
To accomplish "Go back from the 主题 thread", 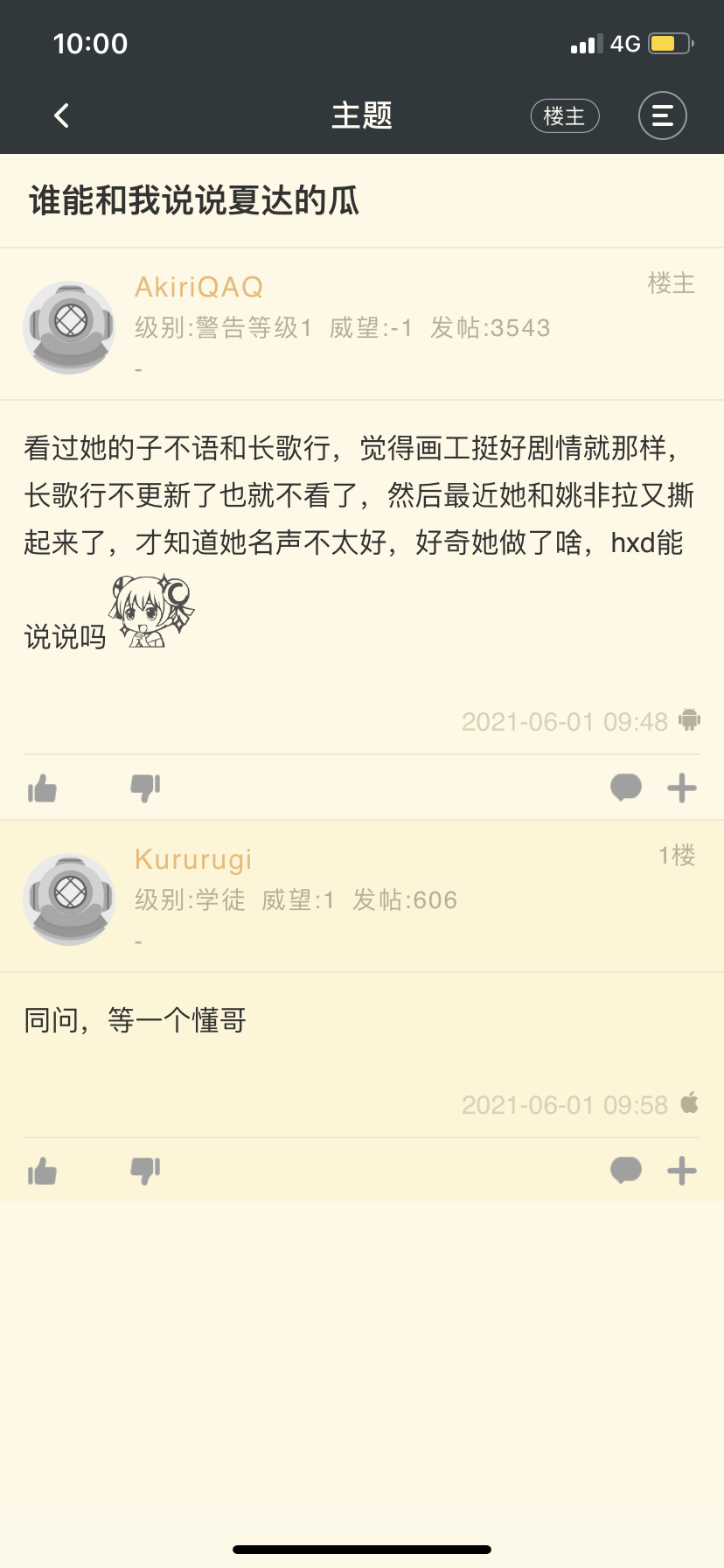I will (61, 115).
